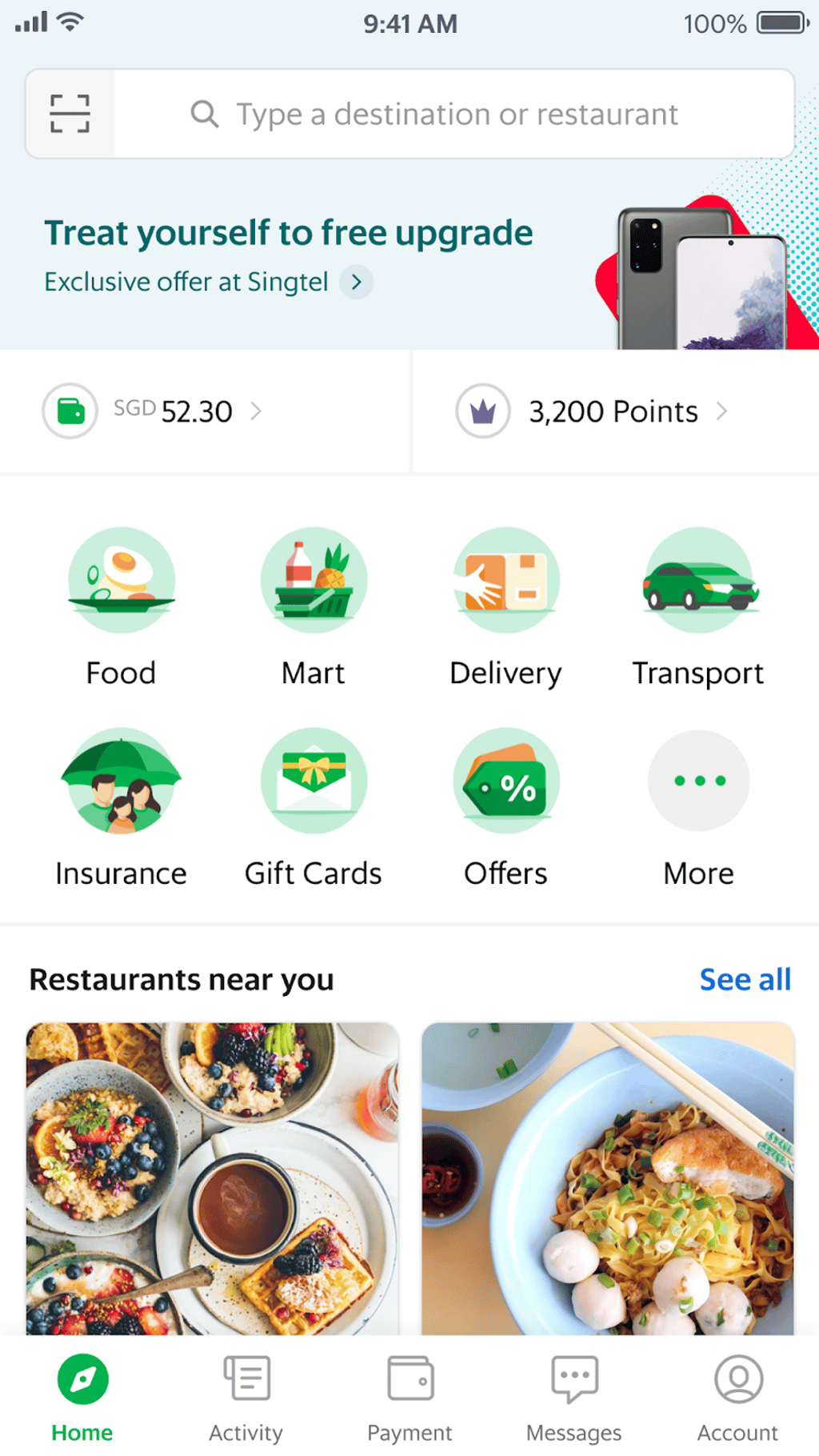
Task: Open the Food service icon
Action: [121, 580]
